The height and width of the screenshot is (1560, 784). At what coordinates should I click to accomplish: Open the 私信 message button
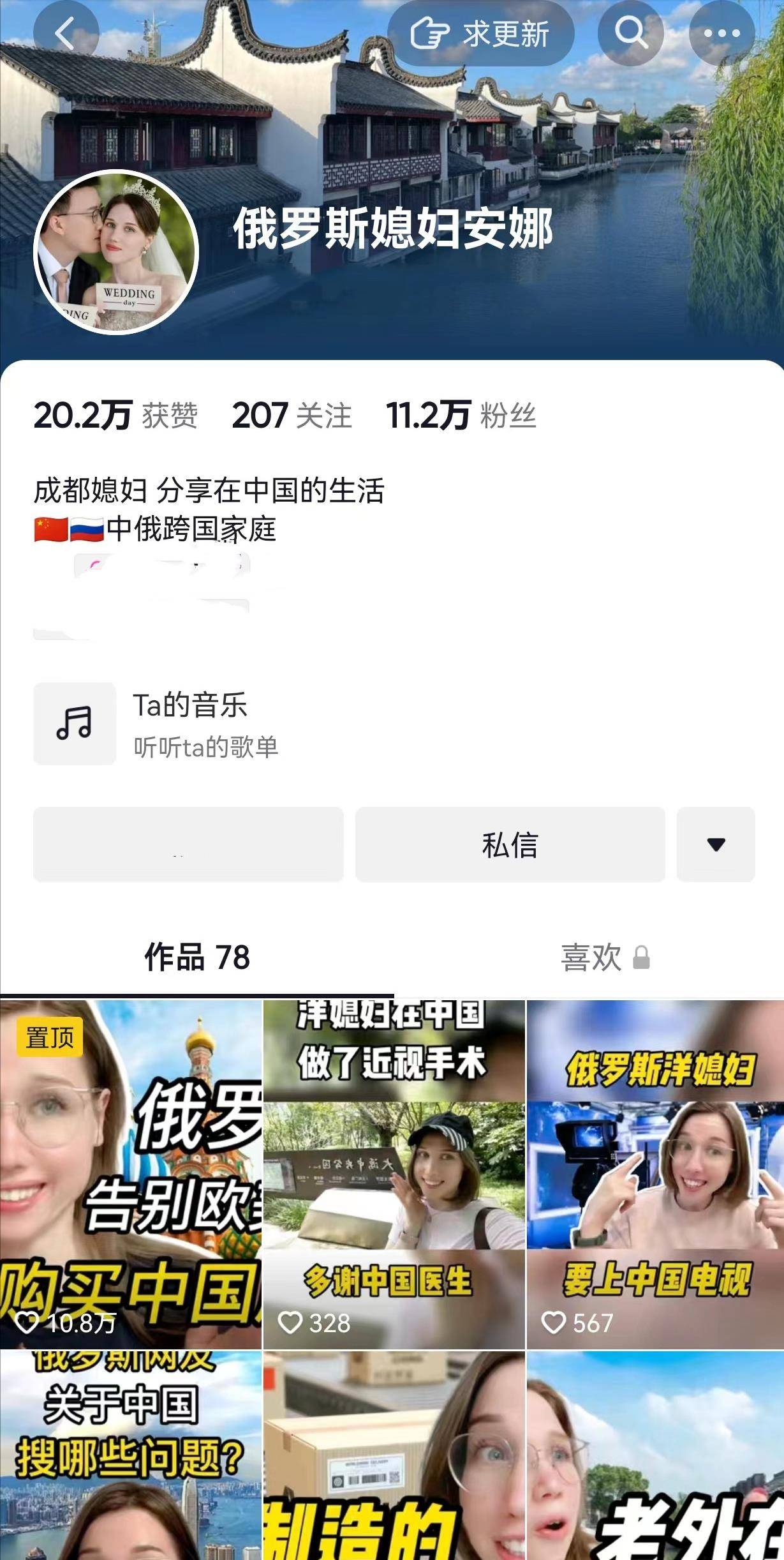[510, 844]
